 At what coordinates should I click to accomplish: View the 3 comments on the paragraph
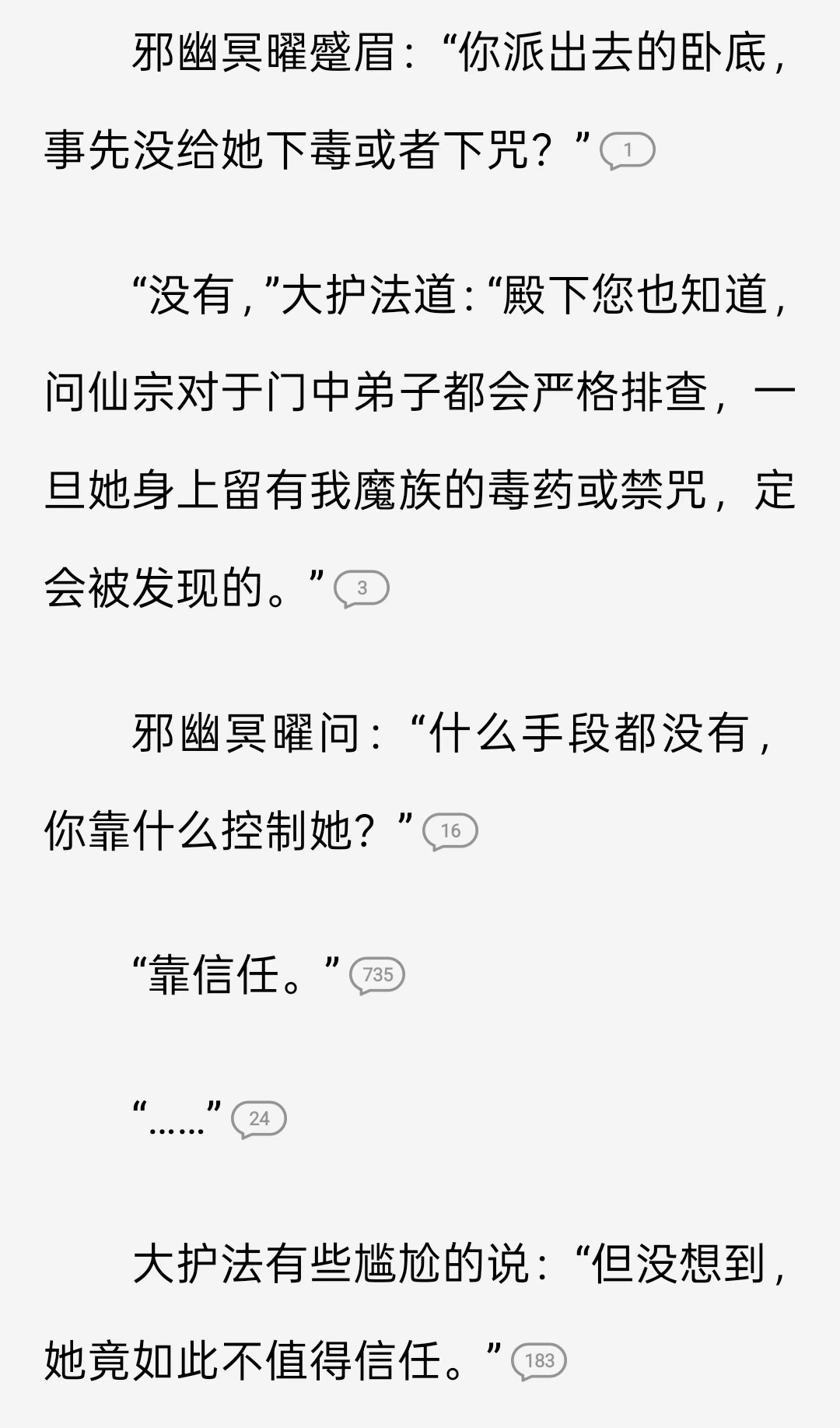point(361,588)
